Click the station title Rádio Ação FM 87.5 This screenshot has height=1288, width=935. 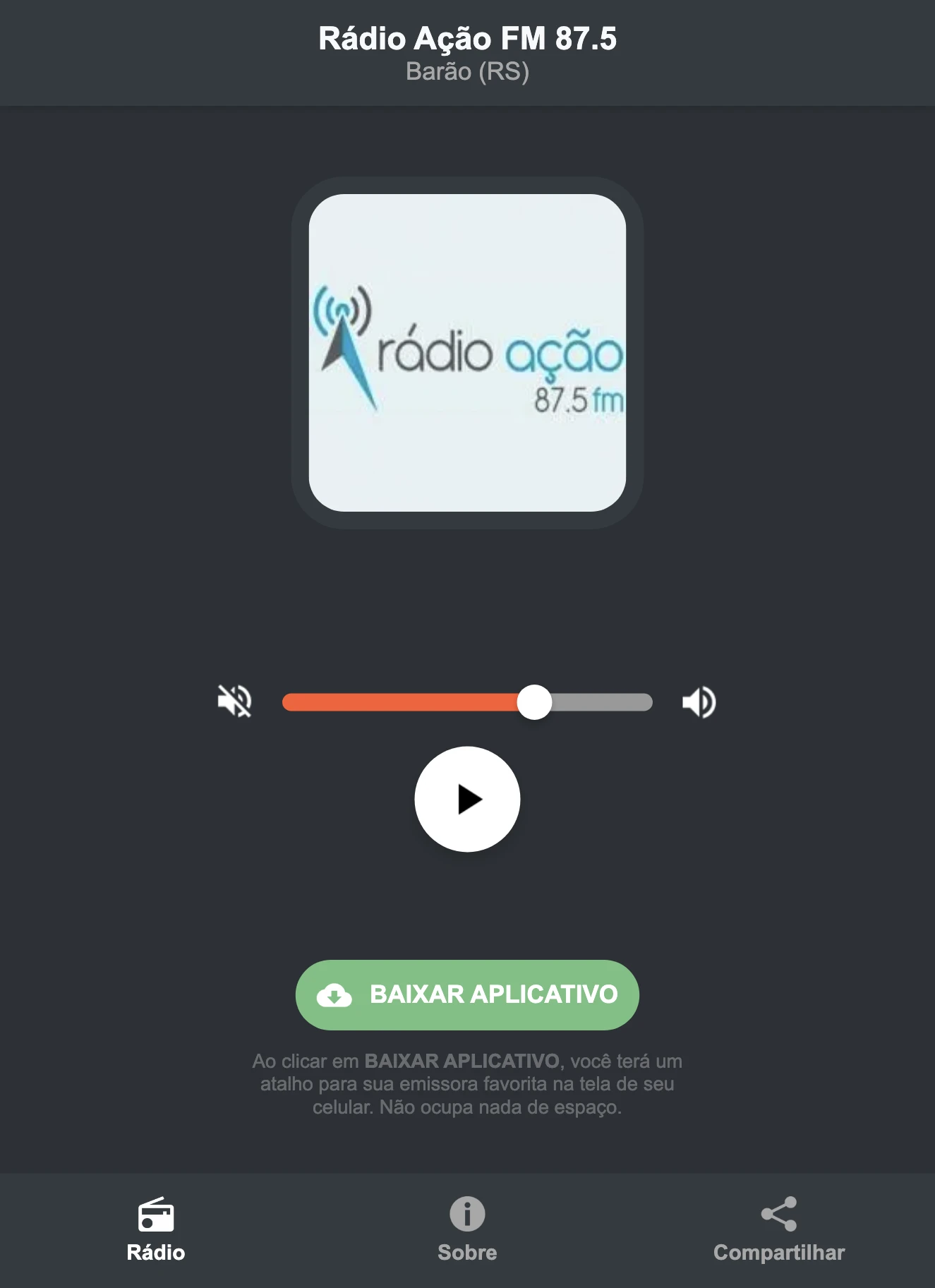[x=467, y=40]
